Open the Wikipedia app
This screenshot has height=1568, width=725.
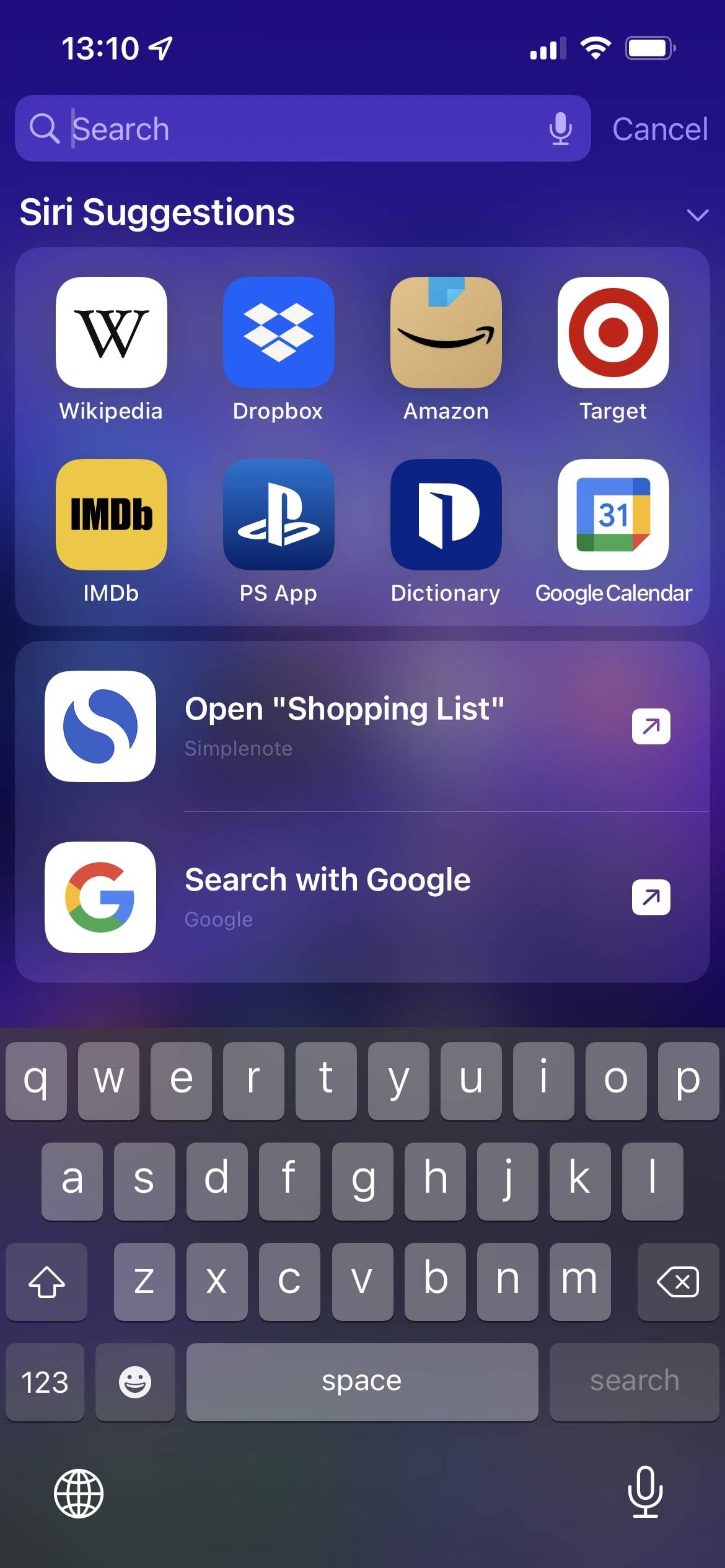tap(112, 333)
